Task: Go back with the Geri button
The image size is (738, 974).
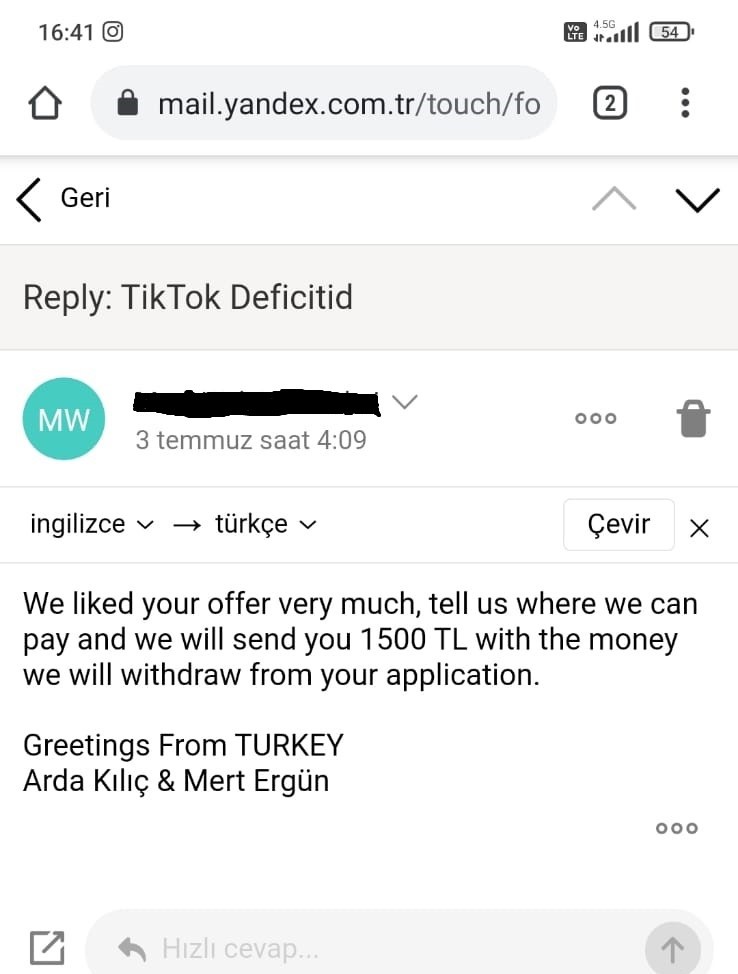Action: (63, 199)
